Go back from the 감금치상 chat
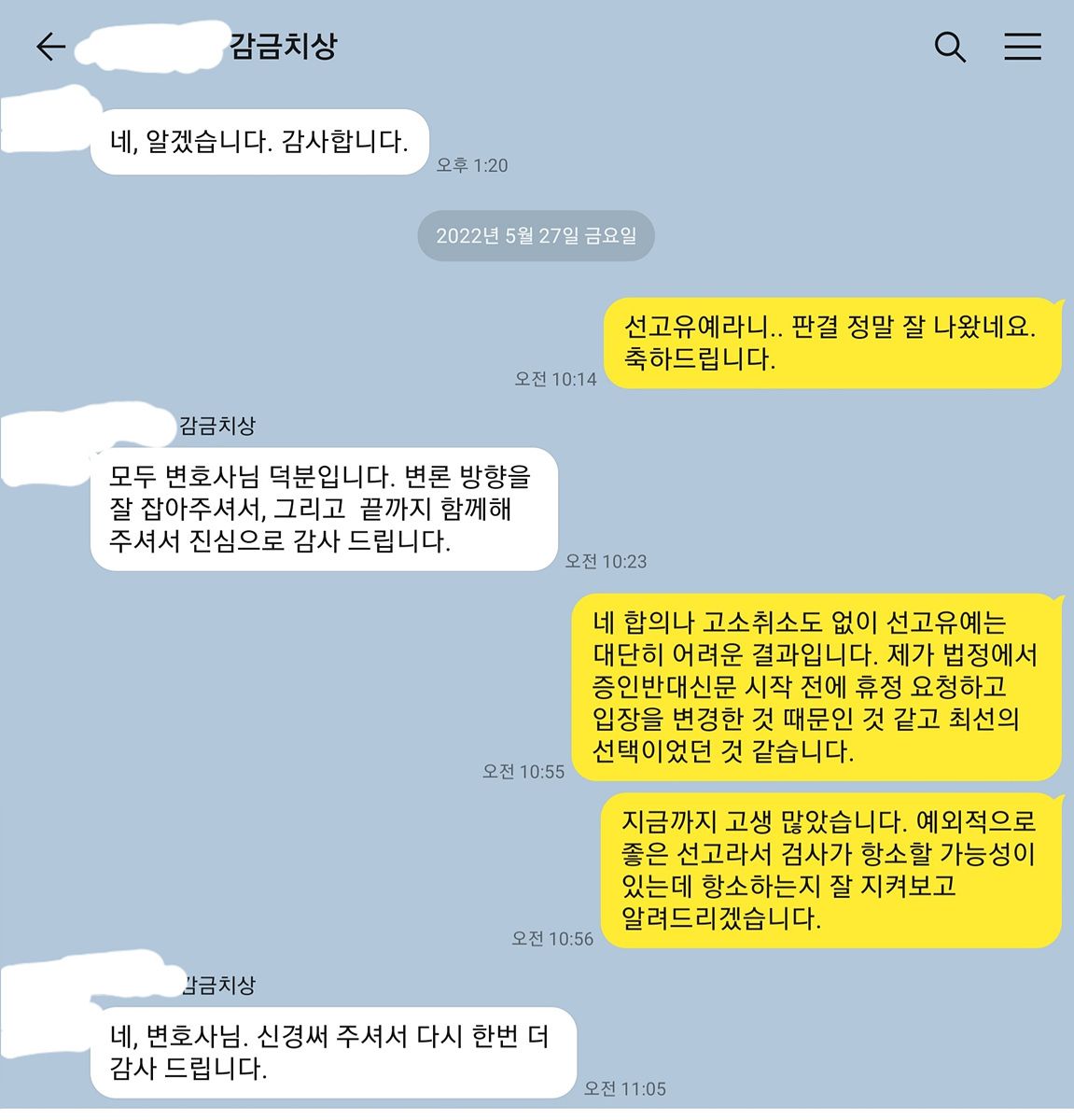The height and width of the screenshot is (1120, 1074). point(50,47)
